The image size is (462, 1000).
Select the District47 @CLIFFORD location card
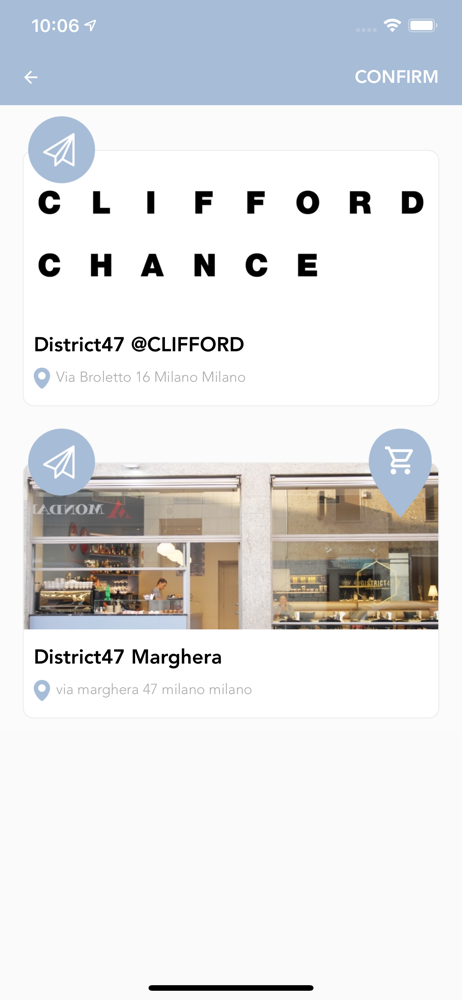pyautogui.click(x=231, y=278)
